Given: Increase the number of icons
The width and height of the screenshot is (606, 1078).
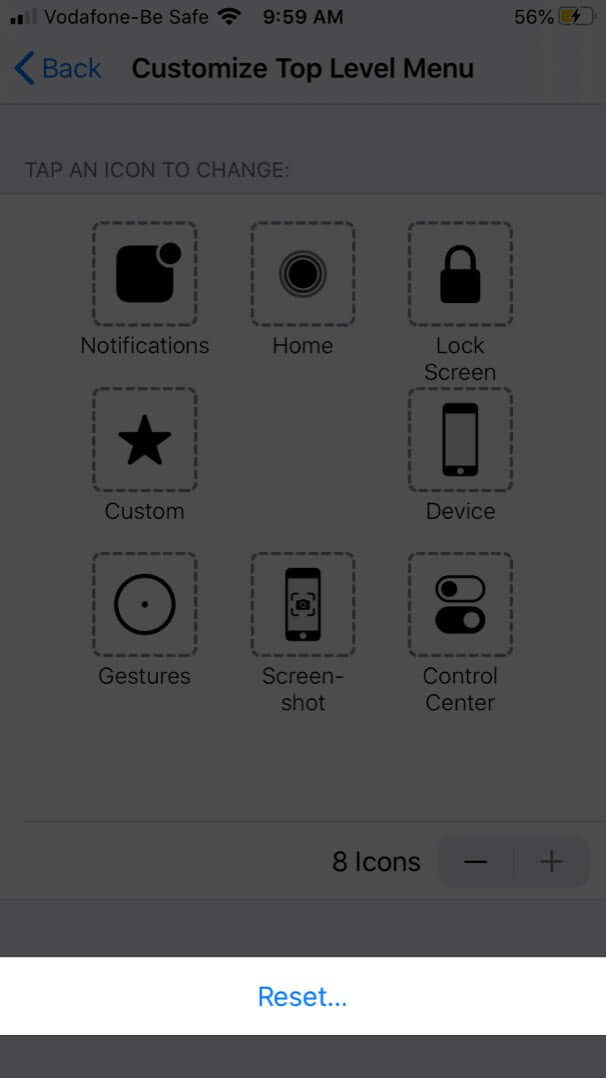Looking at the screenshot, I should tap(552, 862).
